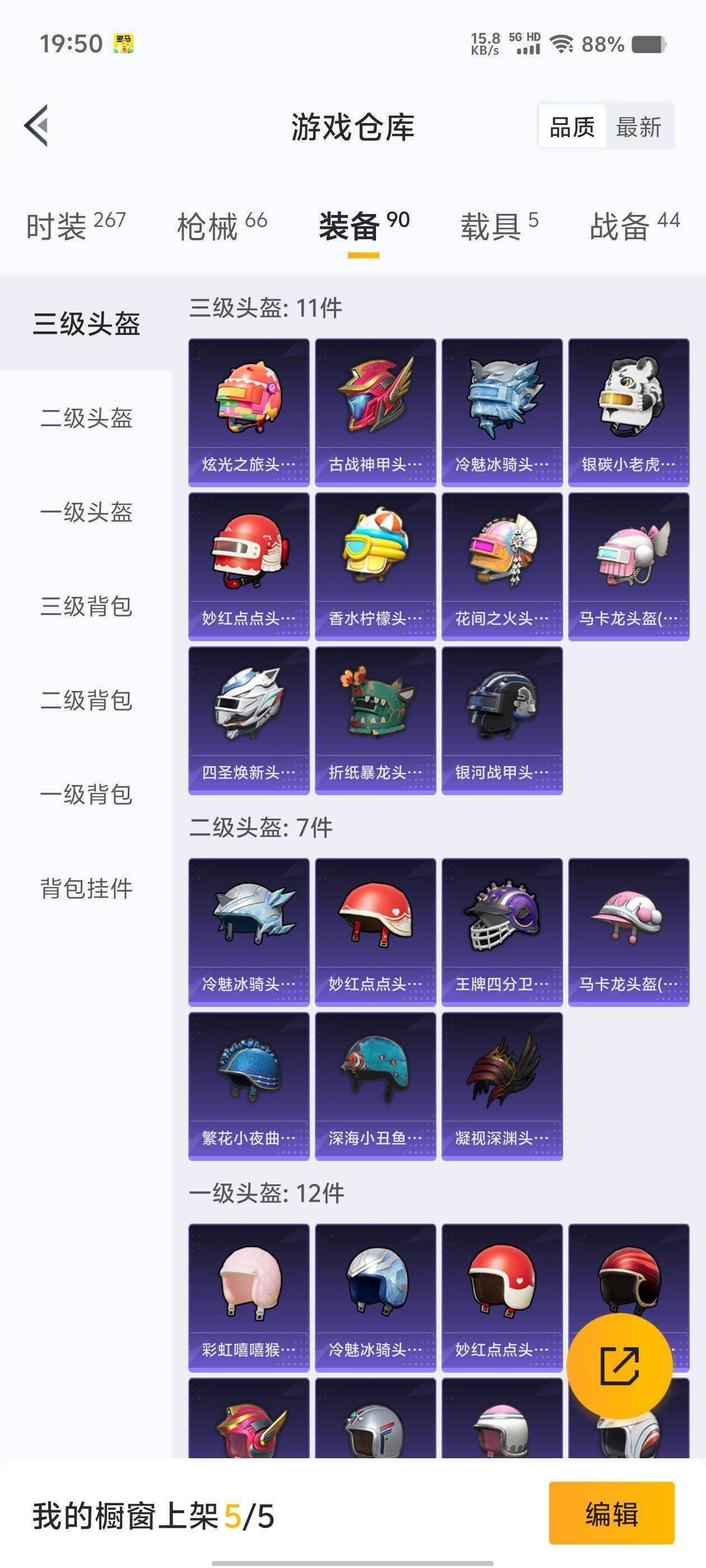Image resolution: width=706 pixels, height=1568 pixels.
Task: Tap the back arrow to exit warehouse
Action: tap(35, 127)
